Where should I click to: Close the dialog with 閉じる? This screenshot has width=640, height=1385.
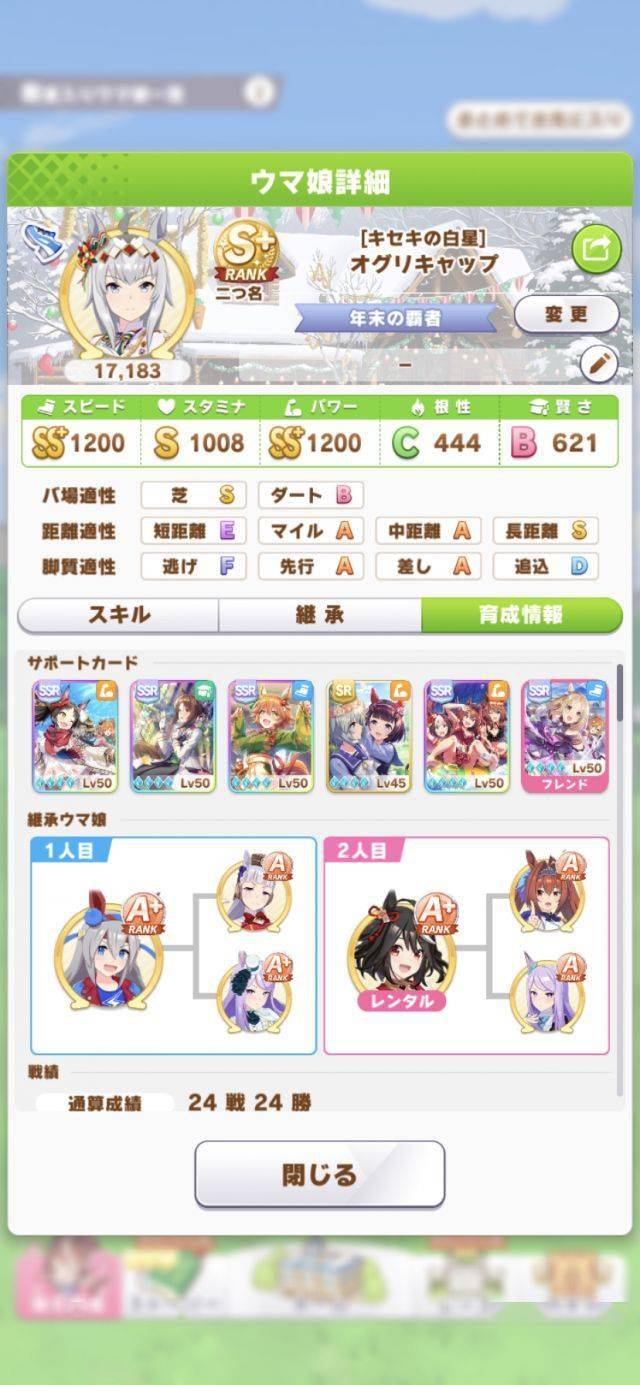point(319,1174)
